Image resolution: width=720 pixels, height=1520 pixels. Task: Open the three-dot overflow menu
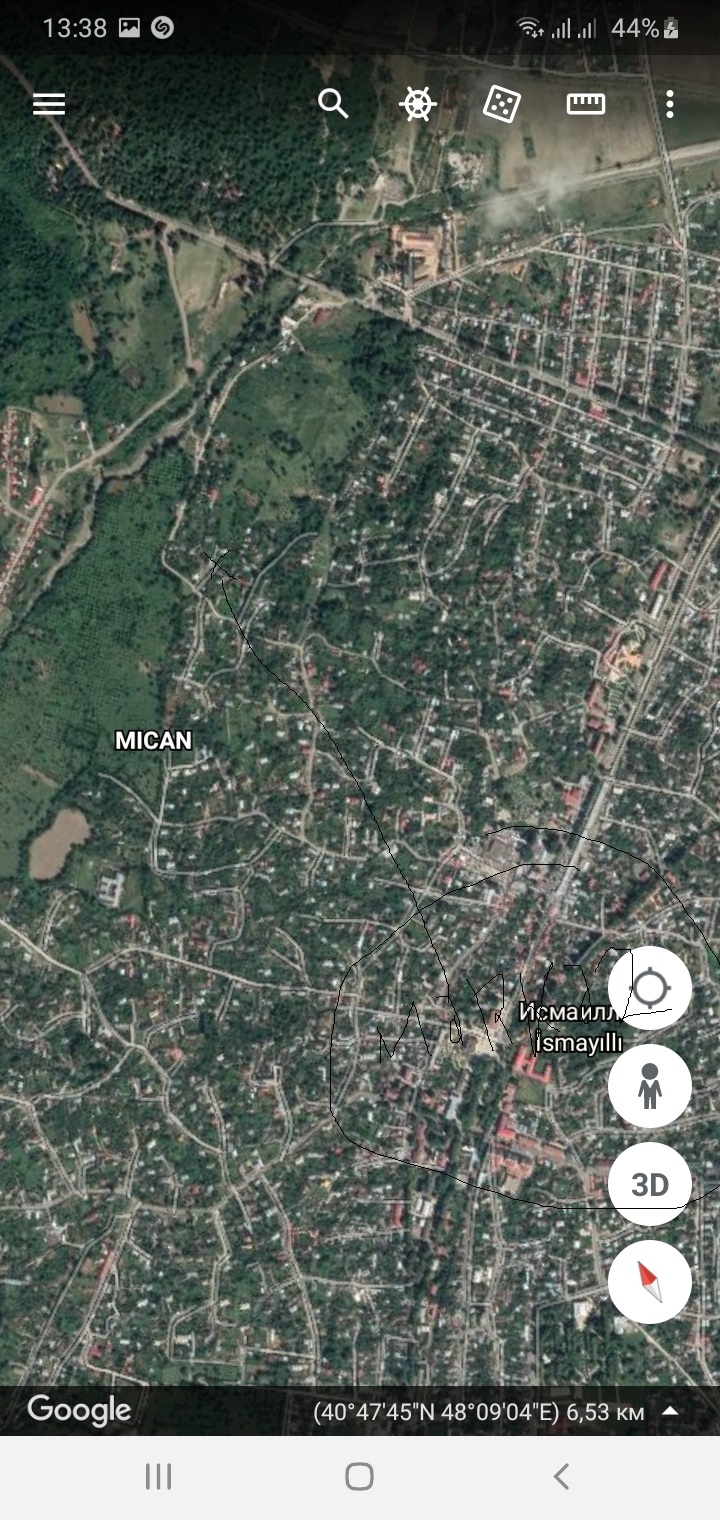coord(670,104)
